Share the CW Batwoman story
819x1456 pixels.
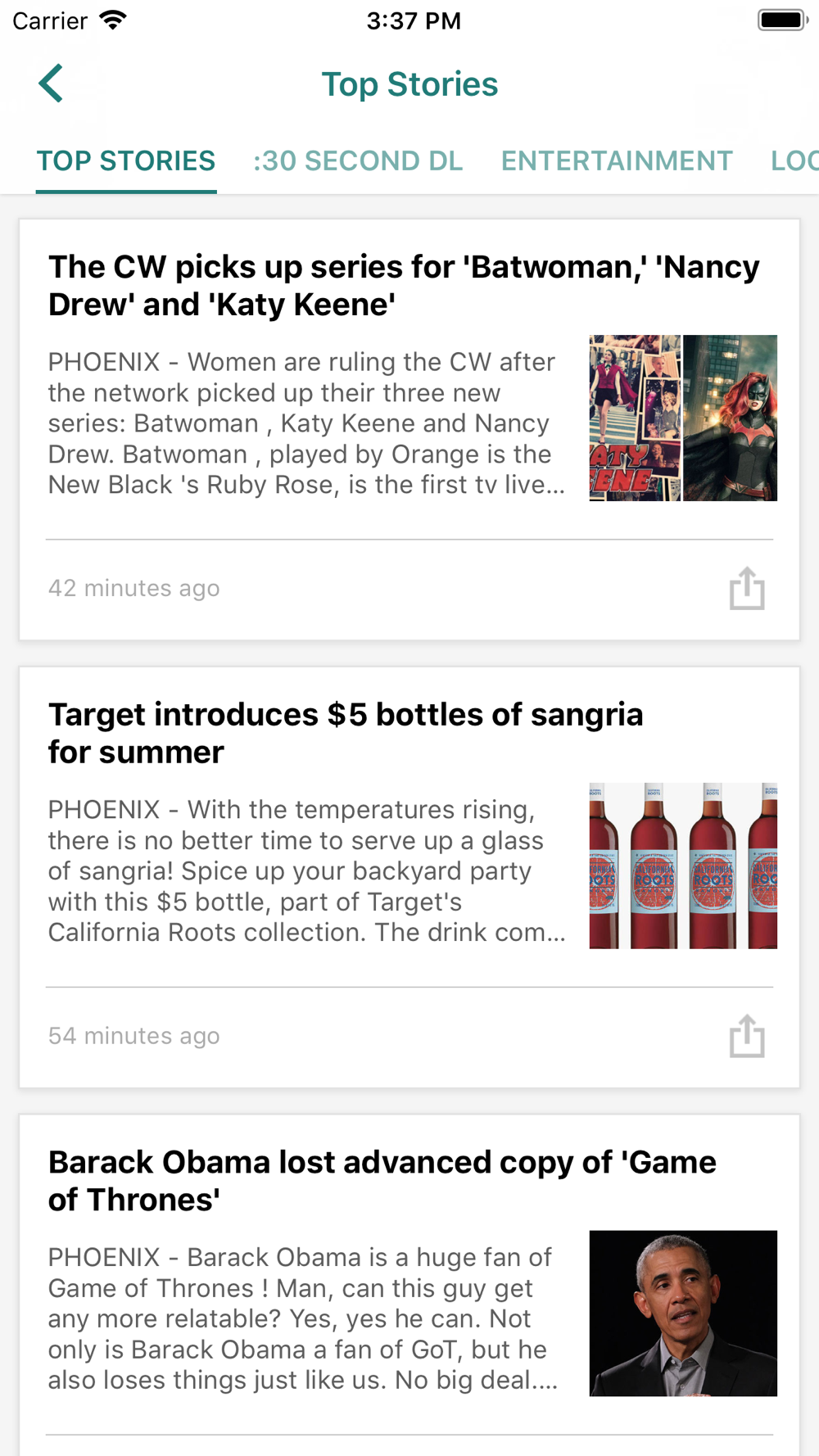747,589
